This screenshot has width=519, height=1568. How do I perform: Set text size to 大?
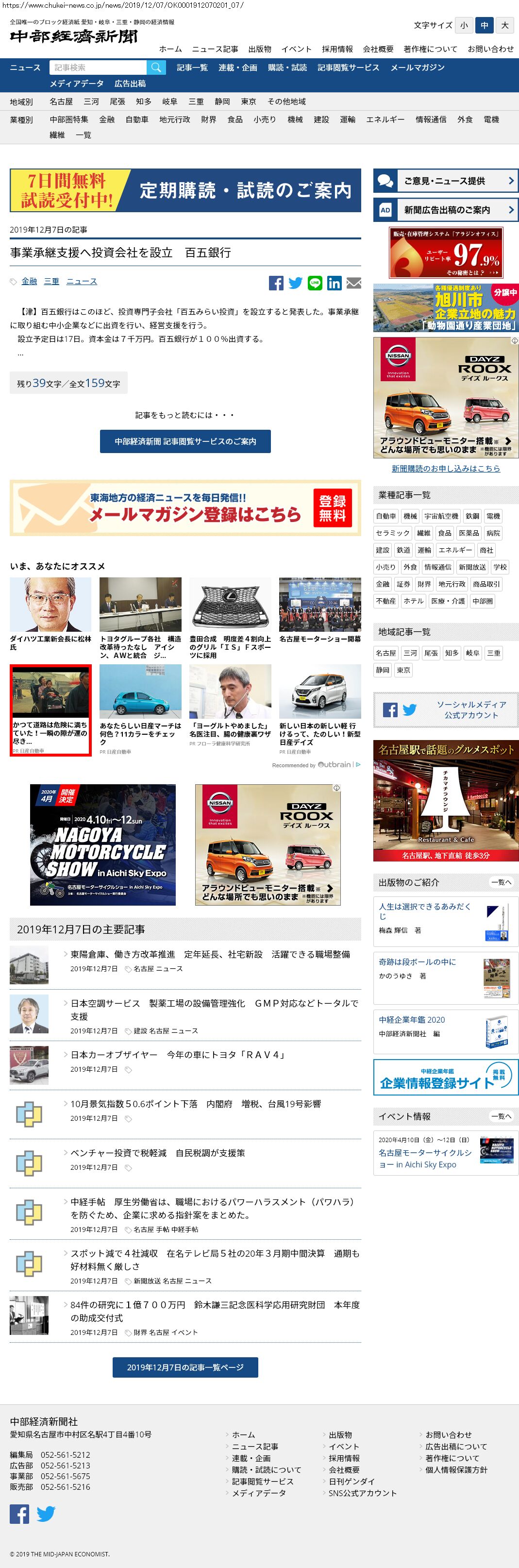pyautogui.click(x=505, y=26)
